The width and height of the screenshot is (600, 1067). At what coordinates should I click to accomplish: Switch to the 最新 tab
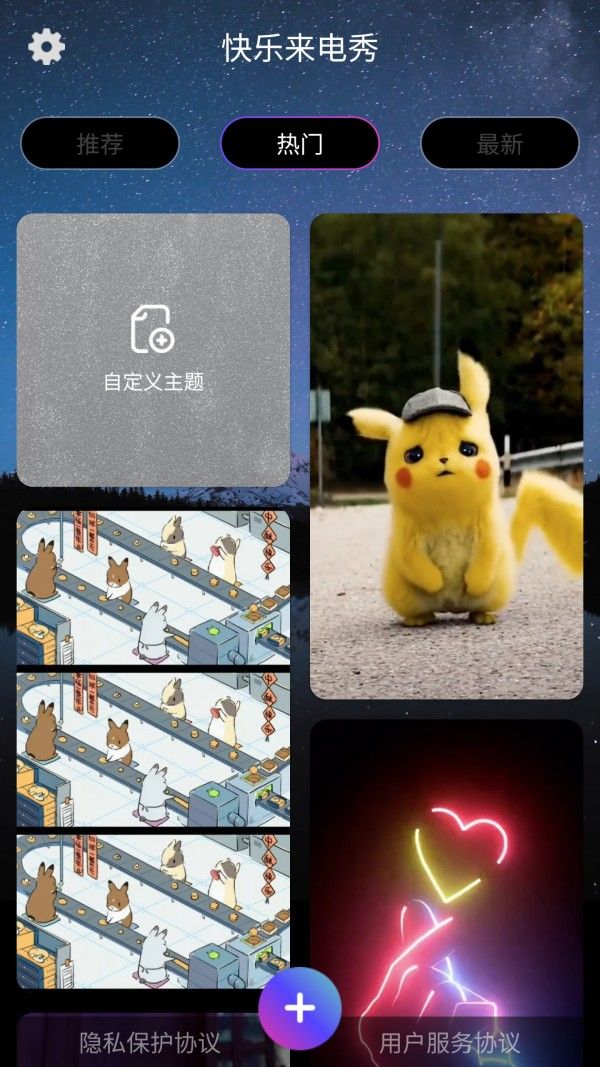pyautogui.click(x=499, y=144)
